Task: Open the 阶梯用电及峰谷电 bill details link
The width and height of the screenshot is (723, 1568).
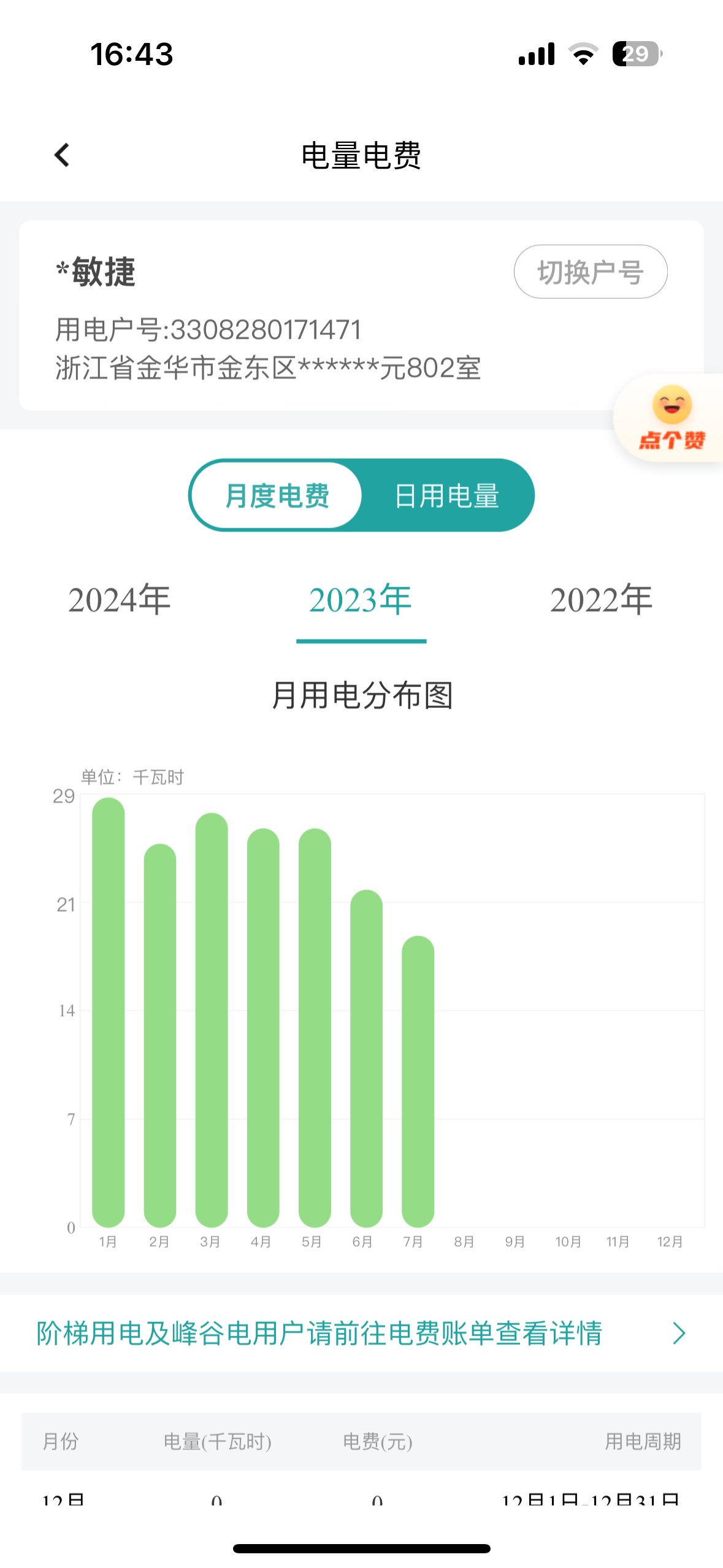Action: click(x=361, y=1334)
